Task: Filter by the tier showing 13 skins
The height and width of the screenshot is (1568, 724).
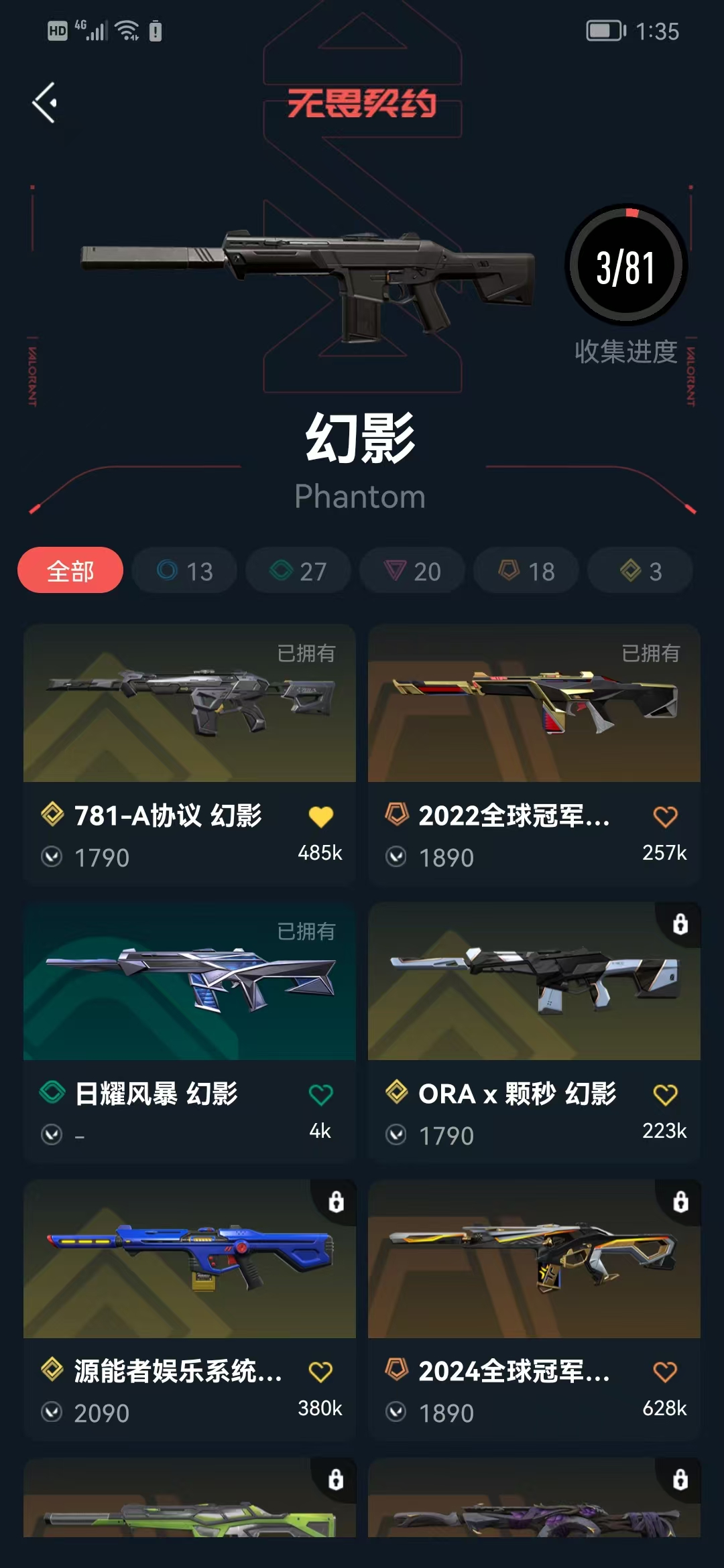Action: coord(185,571)
